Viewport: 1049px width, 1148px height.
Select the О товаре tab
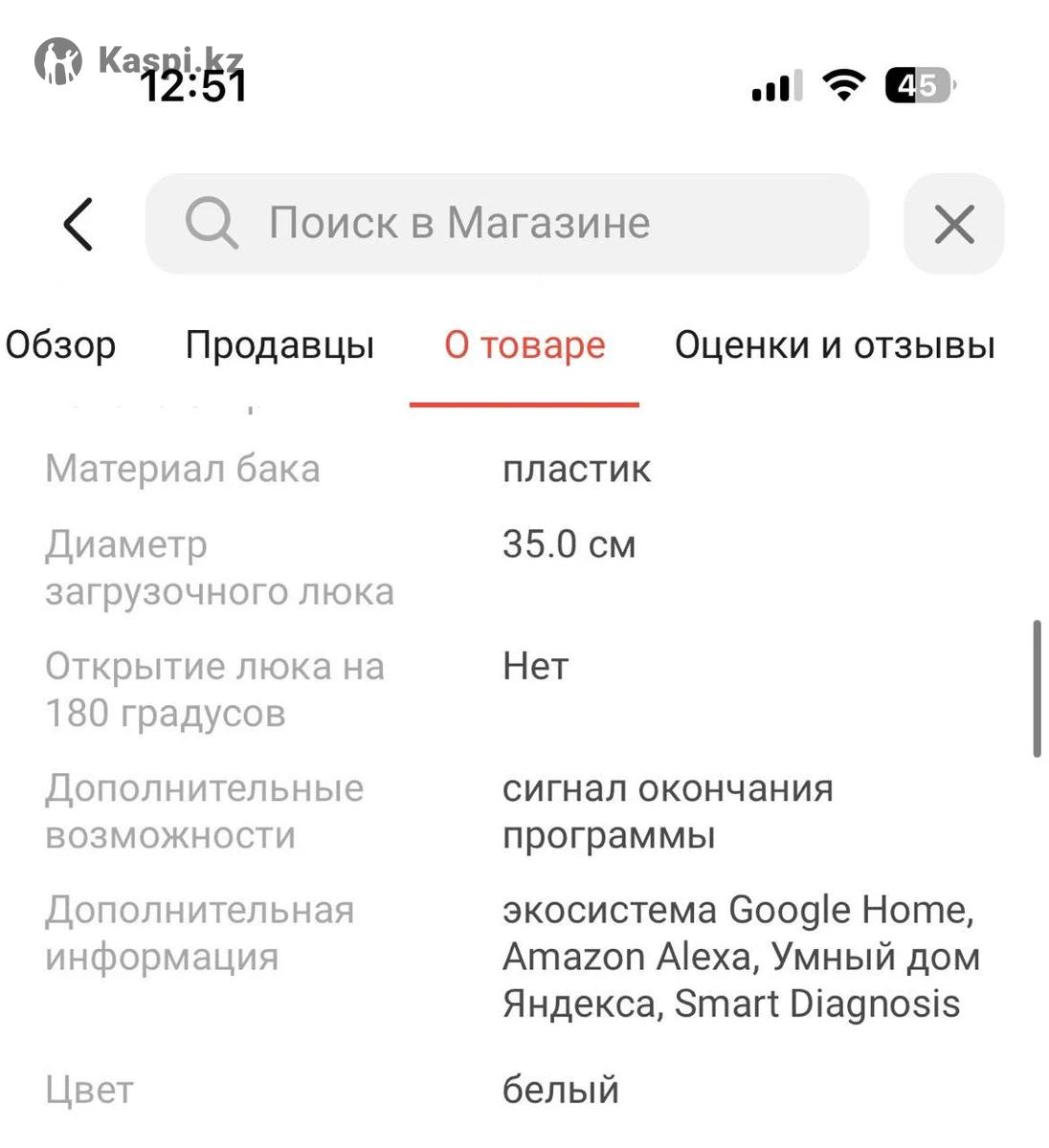coord(524,345)
